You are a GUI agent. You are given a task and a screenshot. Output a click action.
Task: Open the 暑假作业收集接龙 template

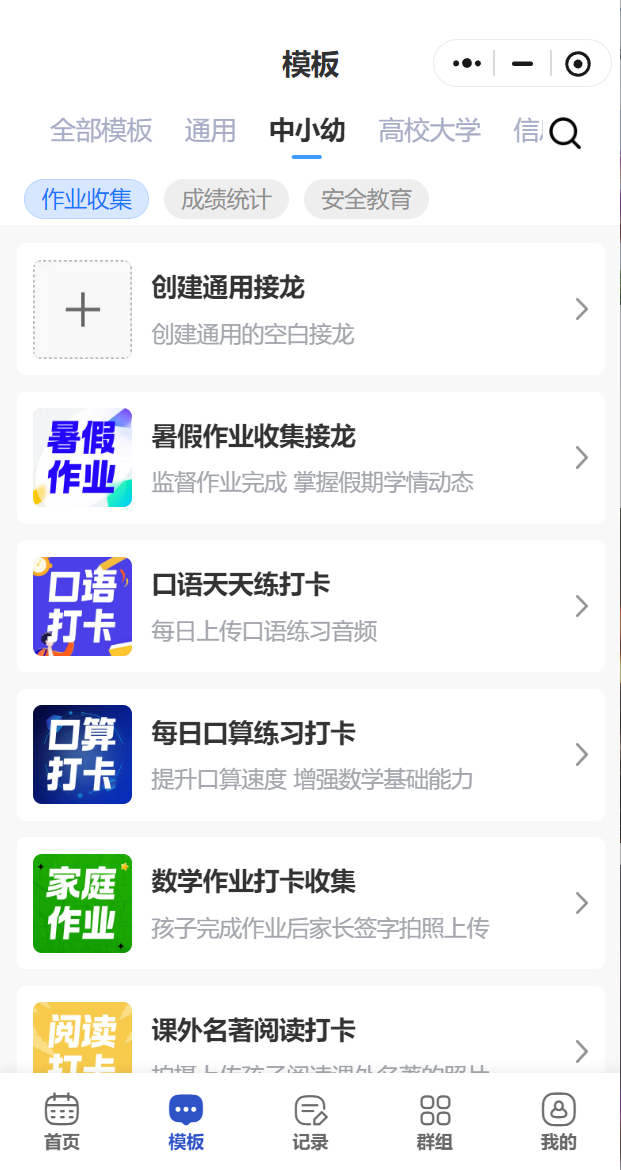coord(311,458)
